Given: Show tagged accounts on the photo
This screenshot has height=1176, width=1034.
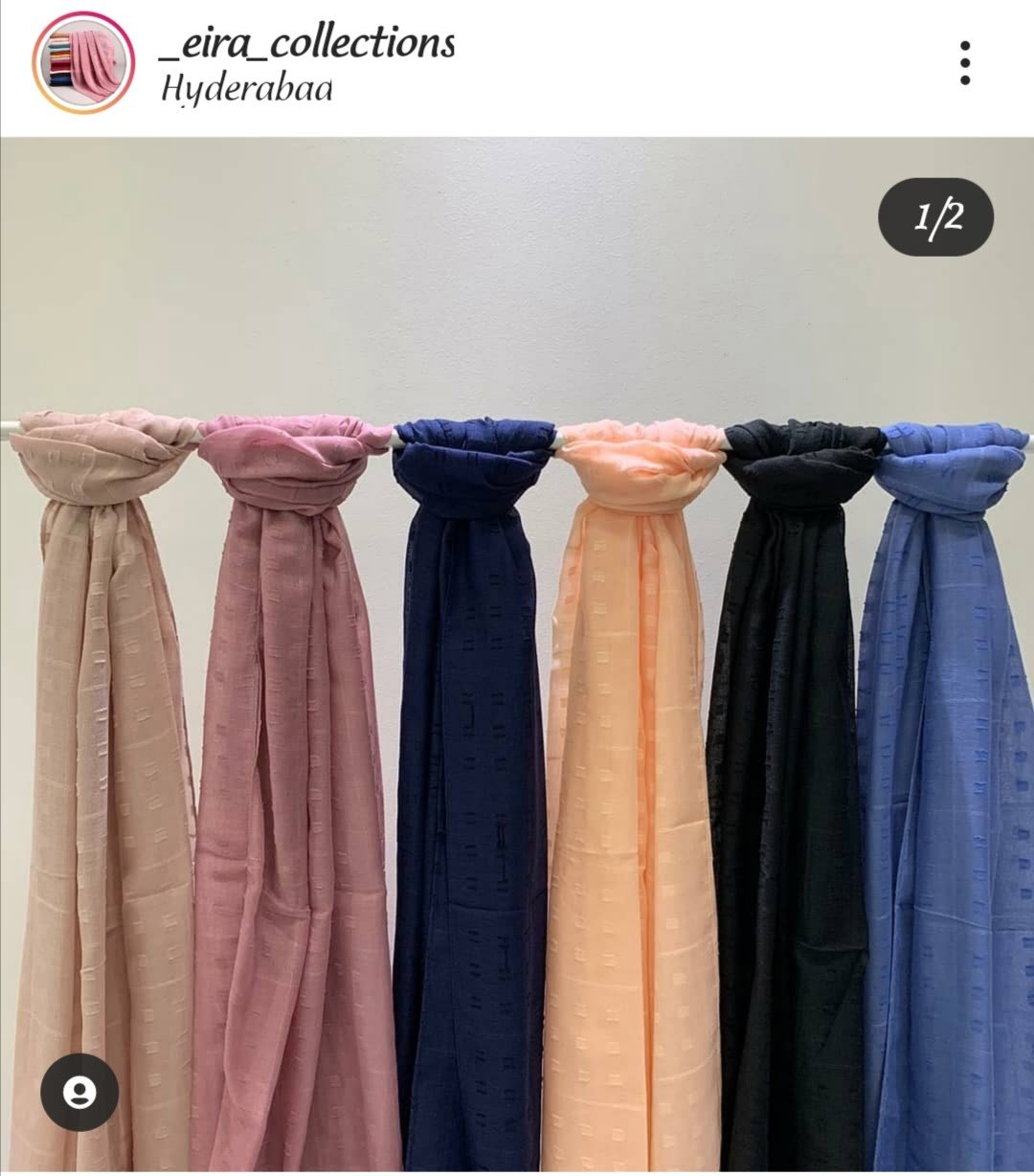Looking at the screenshot, I should coord(79,1093).
